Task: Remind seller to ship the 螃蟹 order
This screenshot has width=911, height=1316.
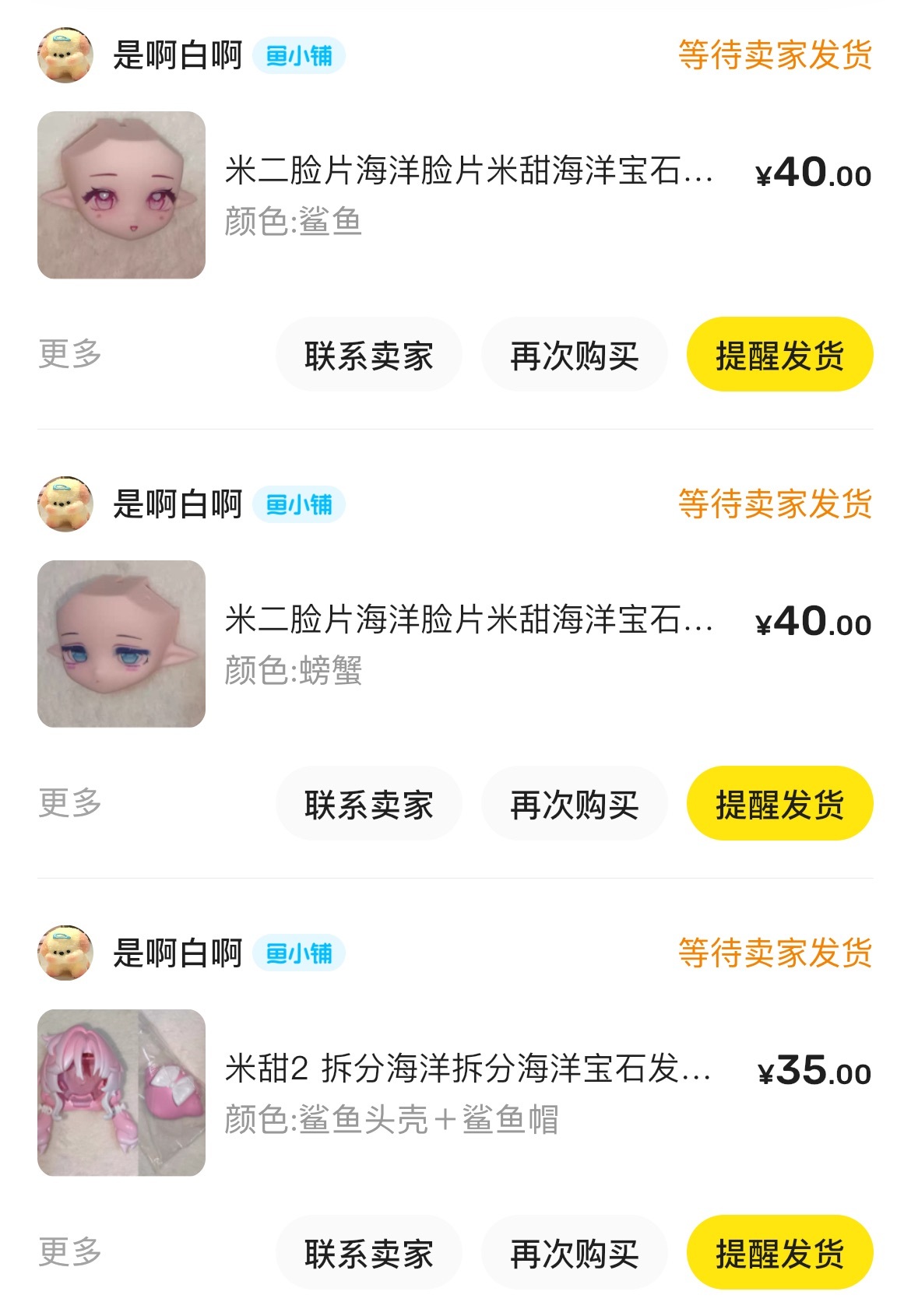Action: point(779,804)
